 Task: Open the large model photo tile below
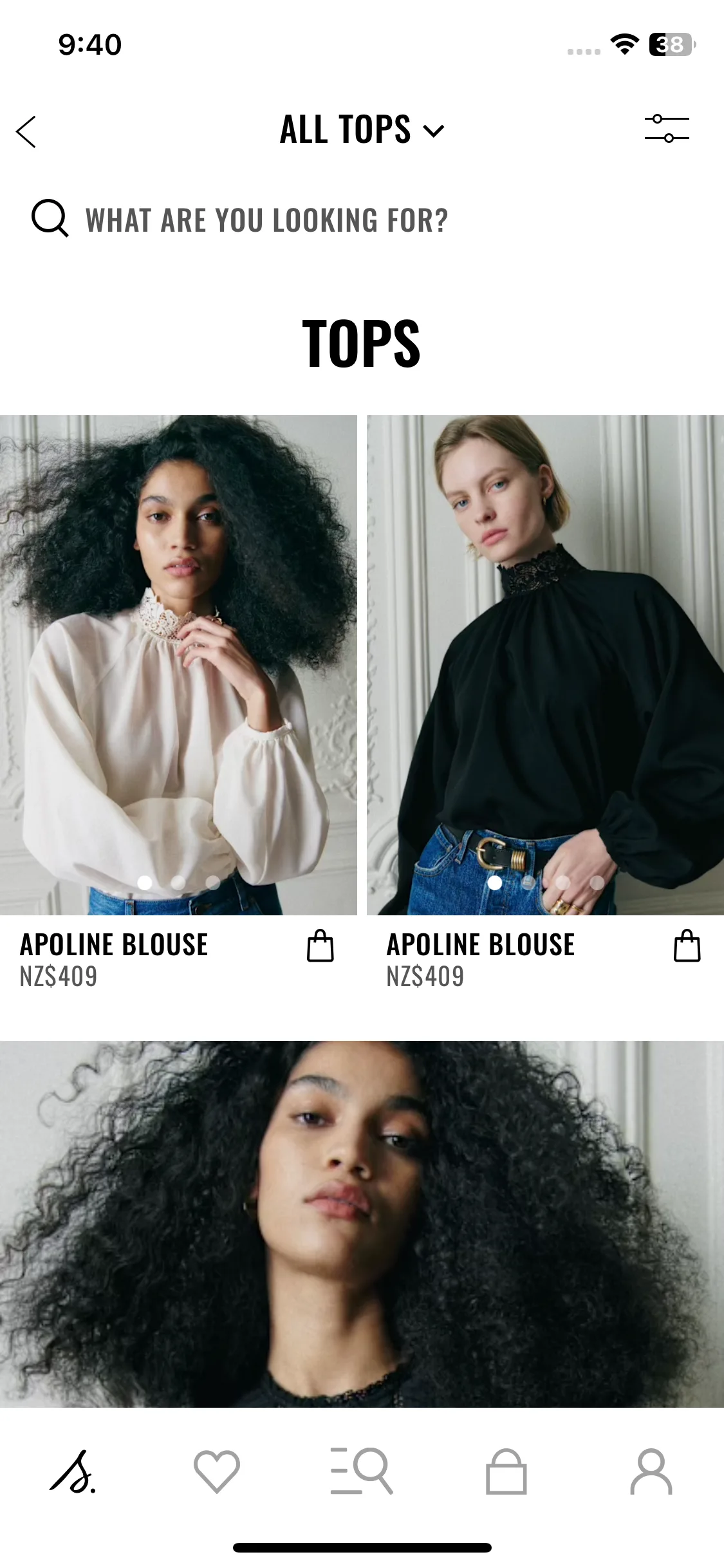[362, 1223]
